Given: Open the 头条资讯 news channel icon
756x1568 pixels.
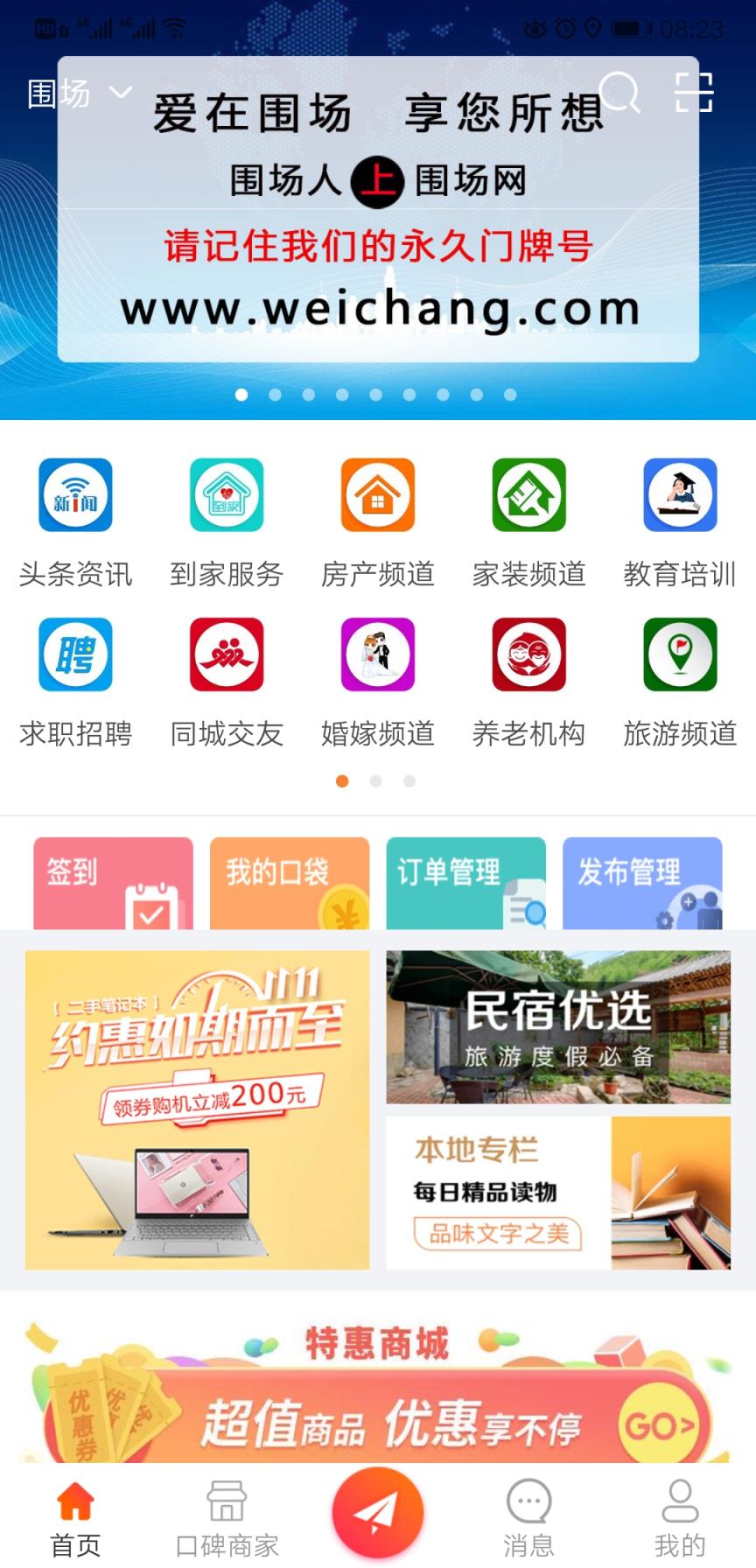Looking at the screenshot, I should coord(75,495).
